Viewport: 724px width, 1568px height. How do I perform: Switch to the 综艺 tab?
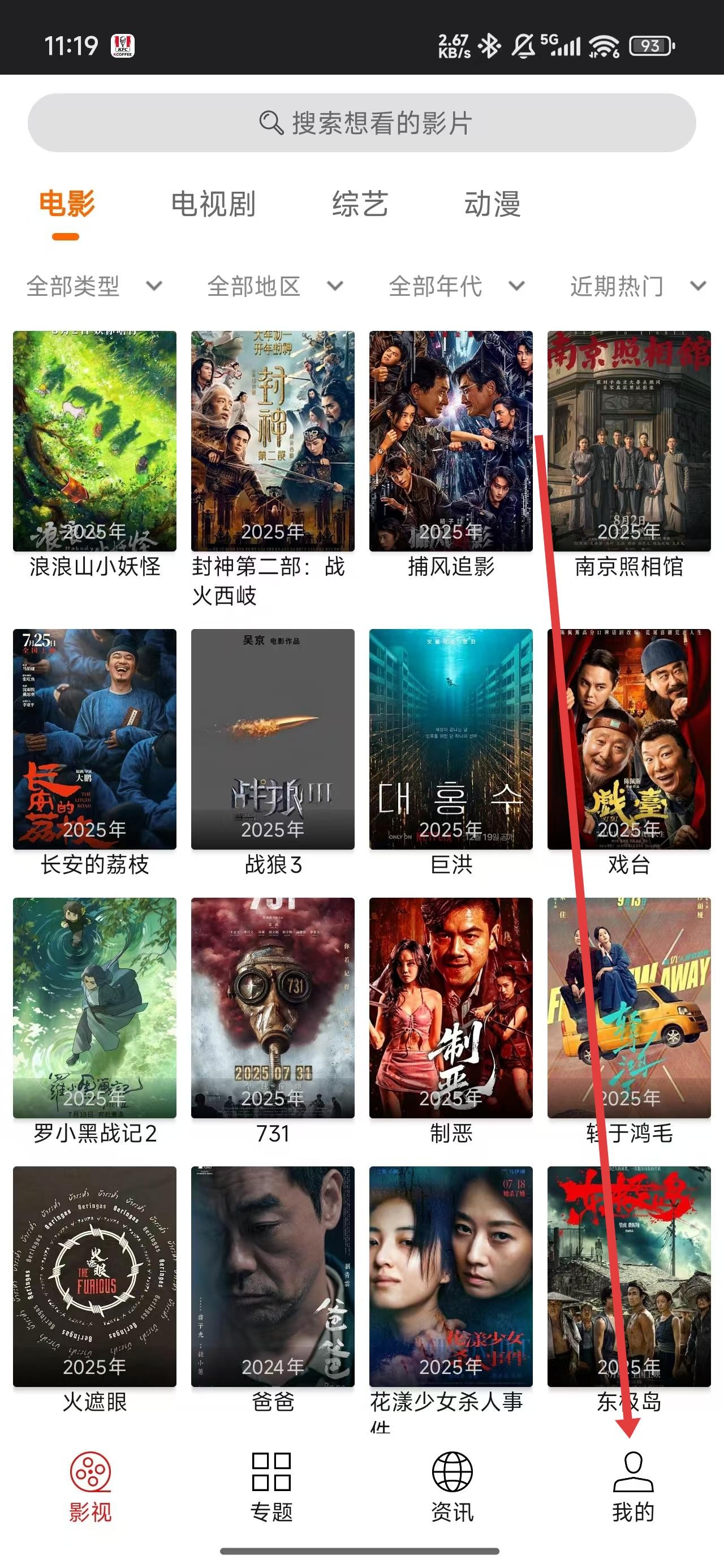(360, 204)
